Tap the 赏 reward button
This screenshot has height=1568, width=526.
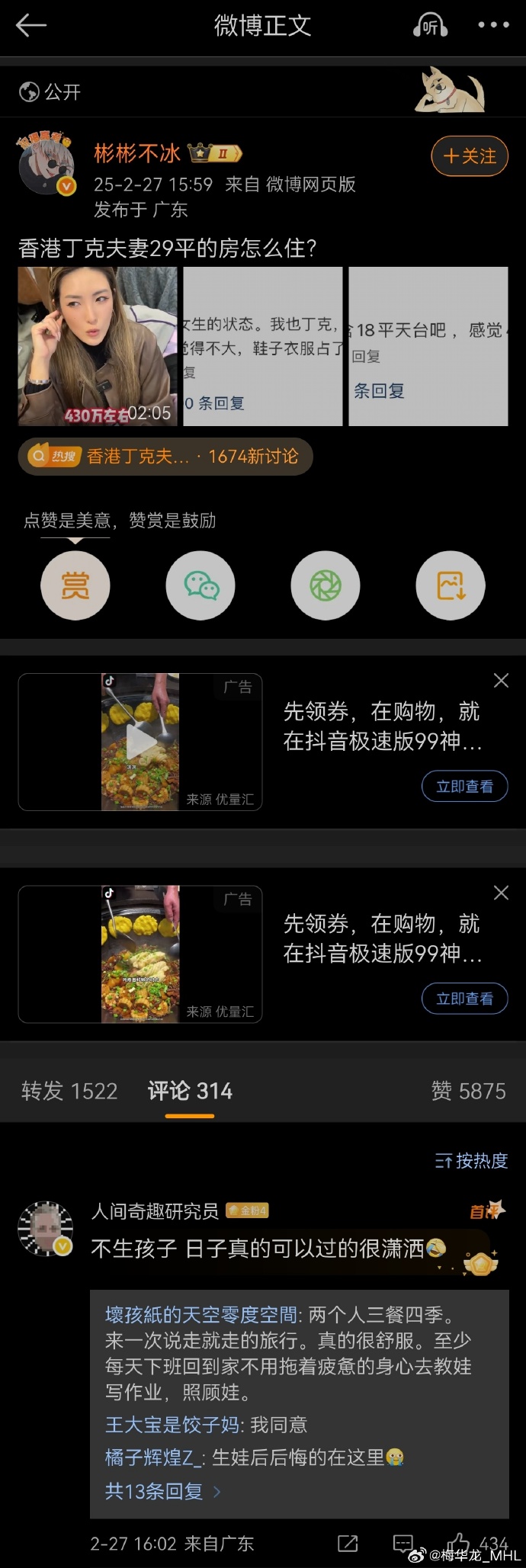[x=75, y=585]
